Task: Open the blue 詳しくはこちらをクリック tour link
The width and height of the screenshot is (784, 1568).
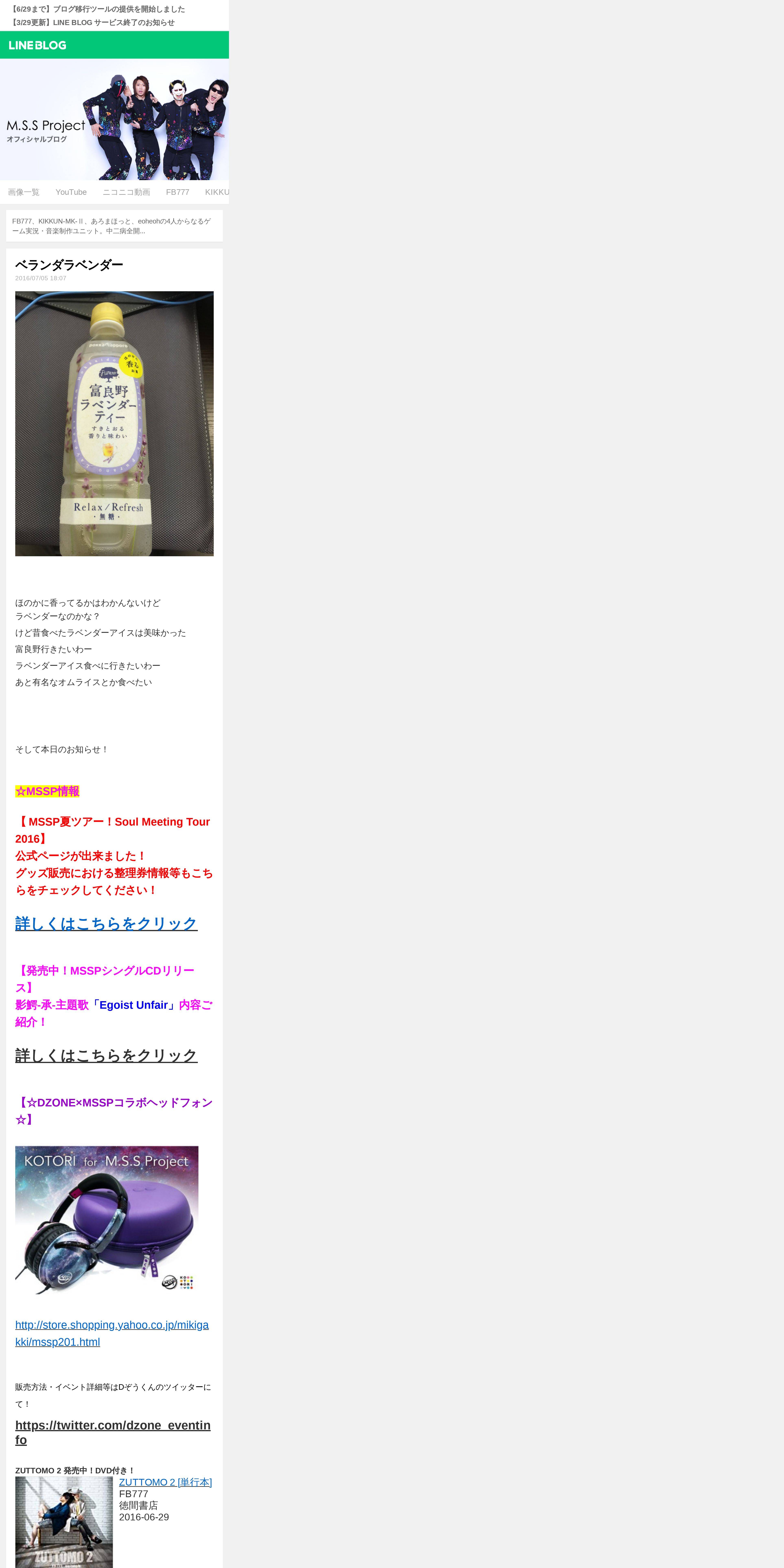Action: pos(106,923)
